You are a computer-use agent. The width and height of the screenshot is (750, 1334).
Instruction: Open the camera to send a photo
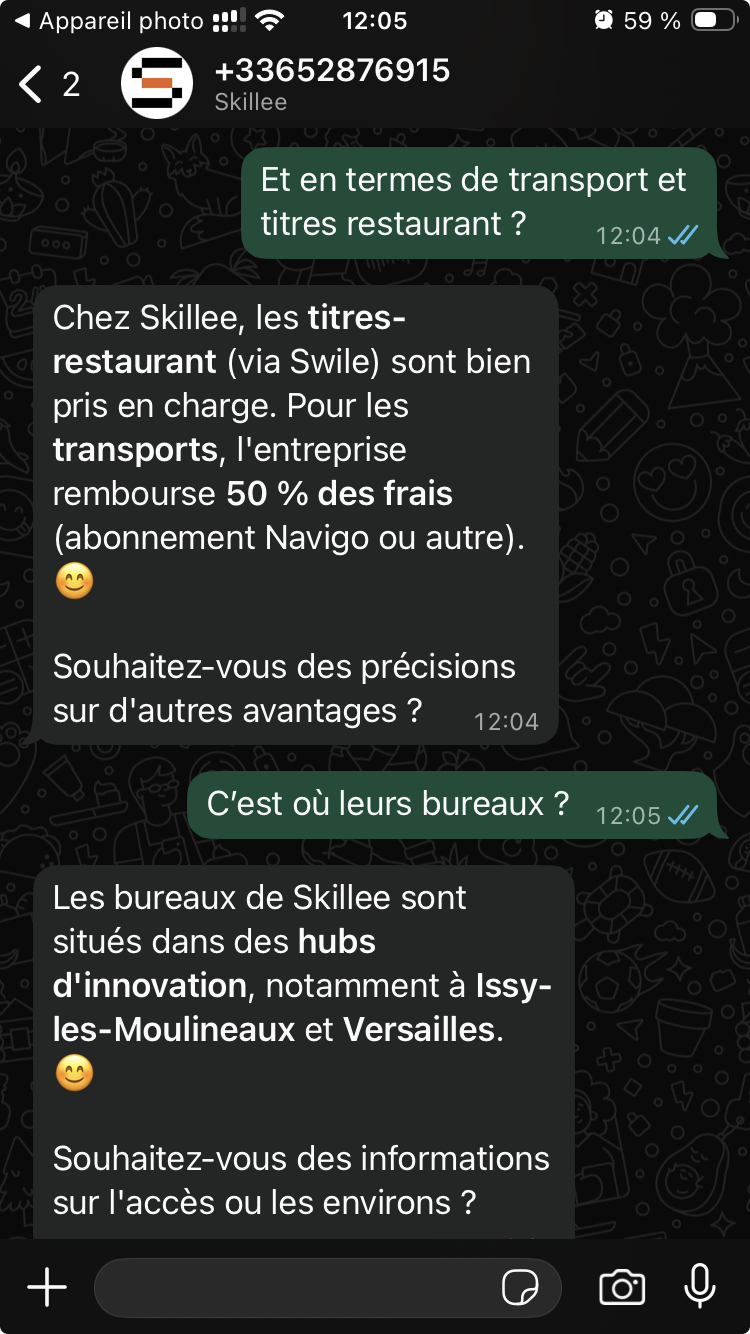coord(622,1287)
